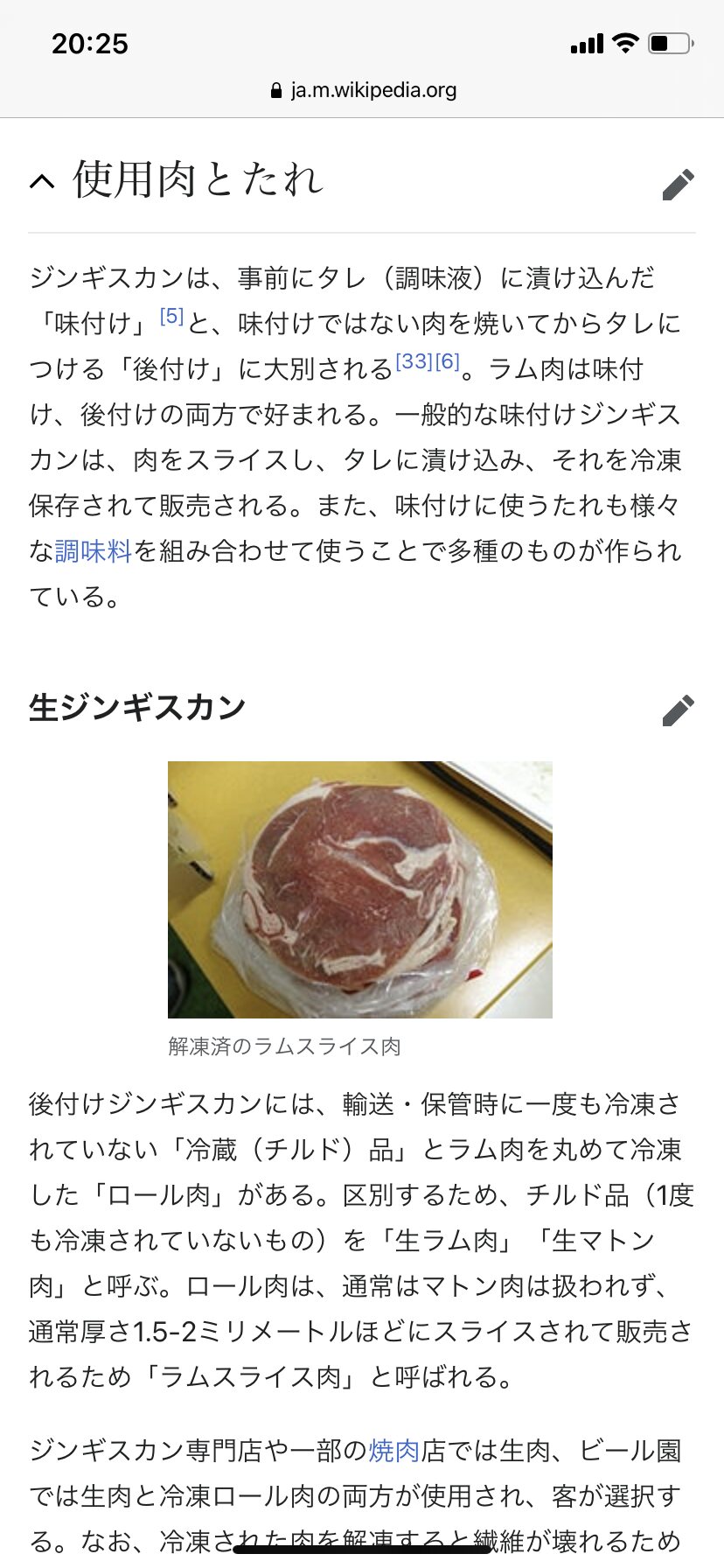Tap the ja.m.wikipedia.org address bar
This screenshot has width=724, height=1568.
coord(362,90)
